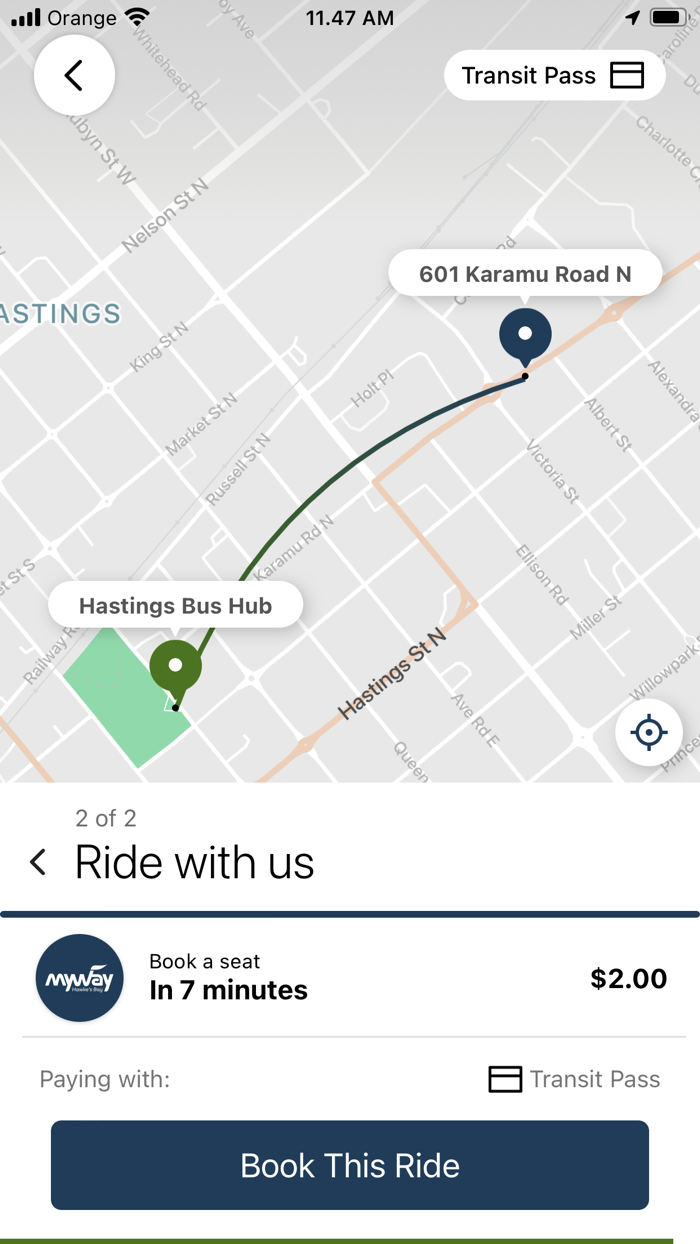This screenshot has height=1244, width=700.
Task: Tap the 601 Karamu Road N destination label
Action: point(525,274)
